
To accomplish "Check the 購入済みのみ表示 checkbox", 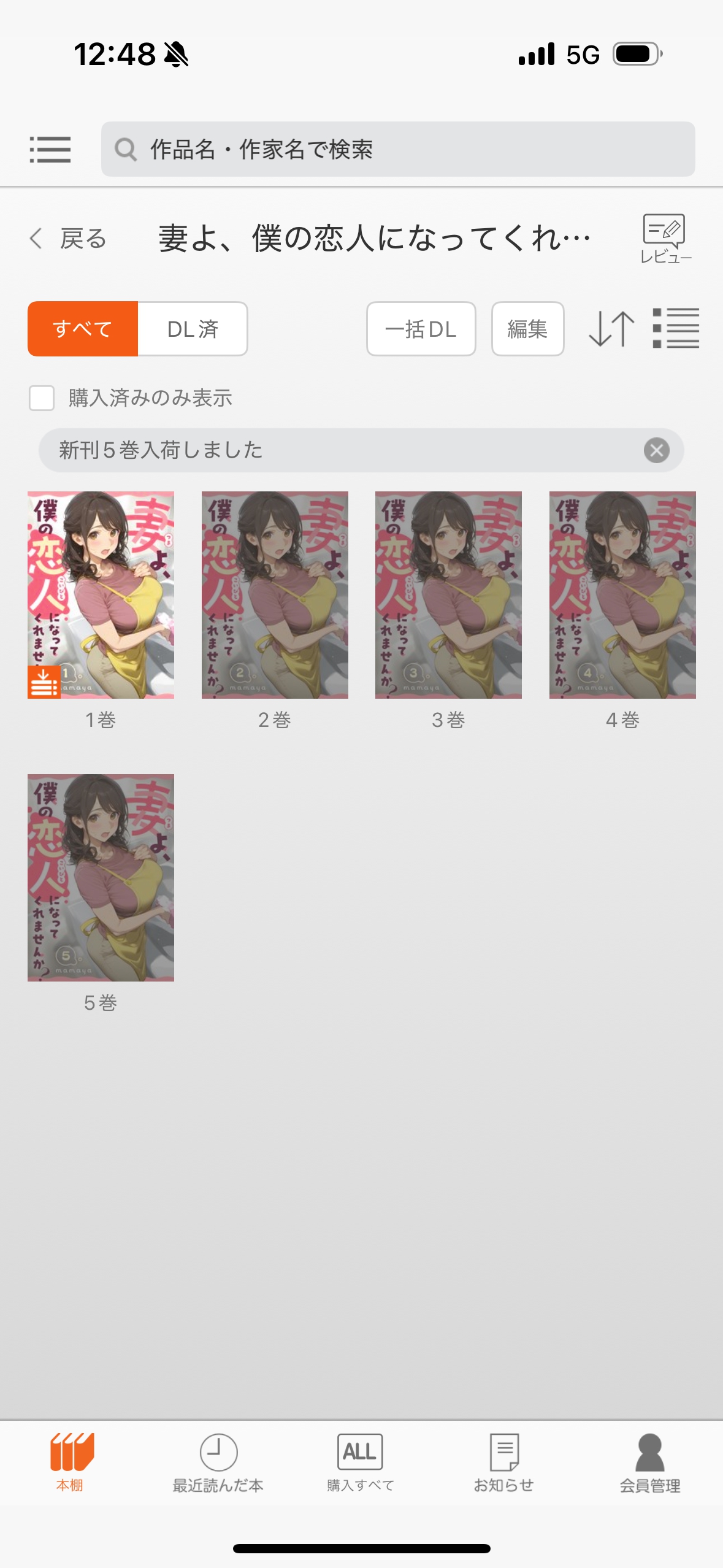I will pyautogui.click(x=42, y=398).
